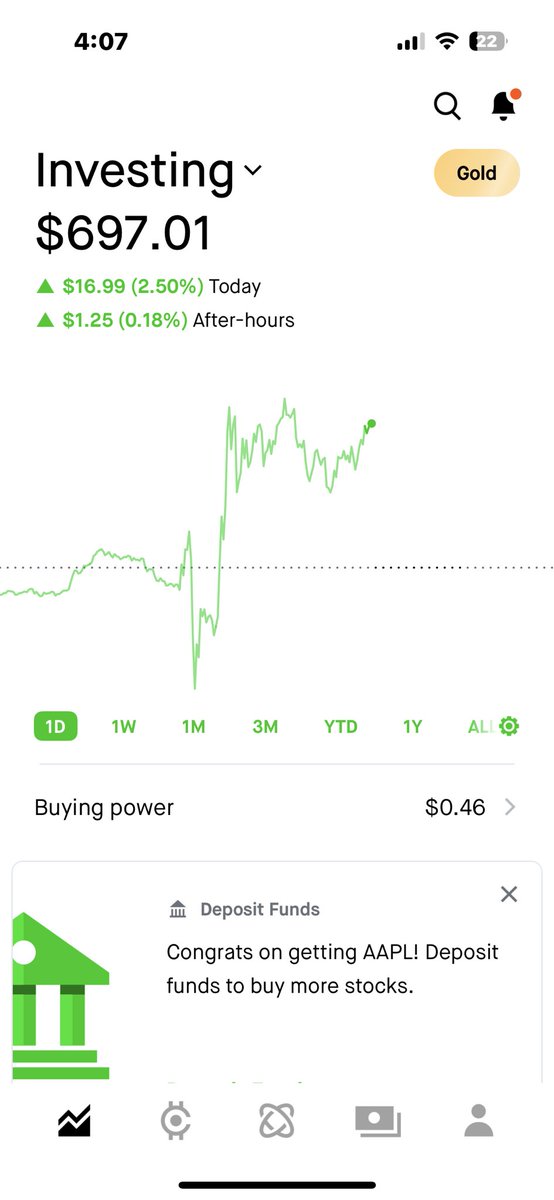554x1200 pixels.
Task: Open the cash tab
Action: (378, 1121)
